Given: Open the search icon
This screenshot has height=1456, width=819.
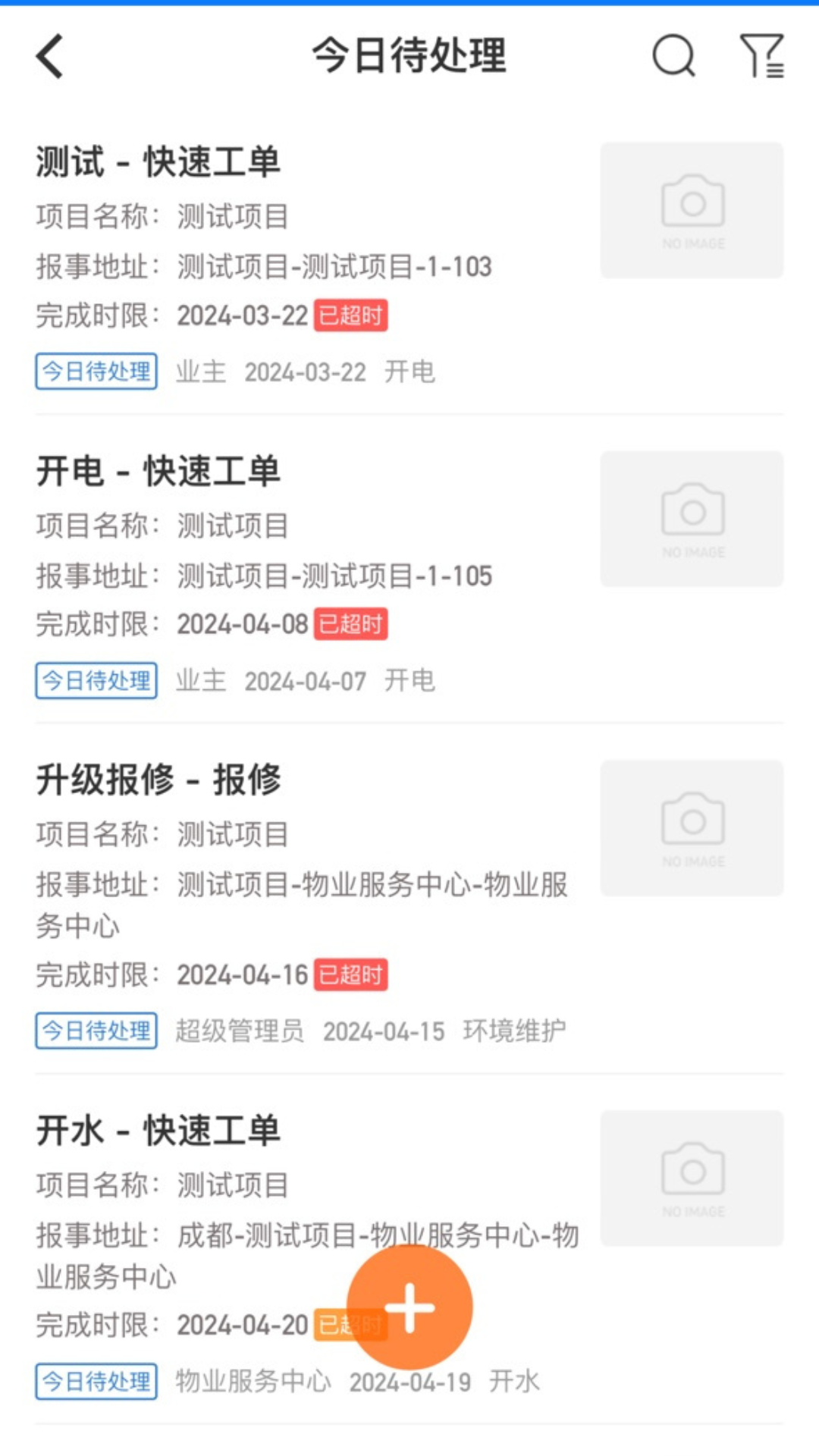Looking at the screenshot, I should (x=673, y=56).
